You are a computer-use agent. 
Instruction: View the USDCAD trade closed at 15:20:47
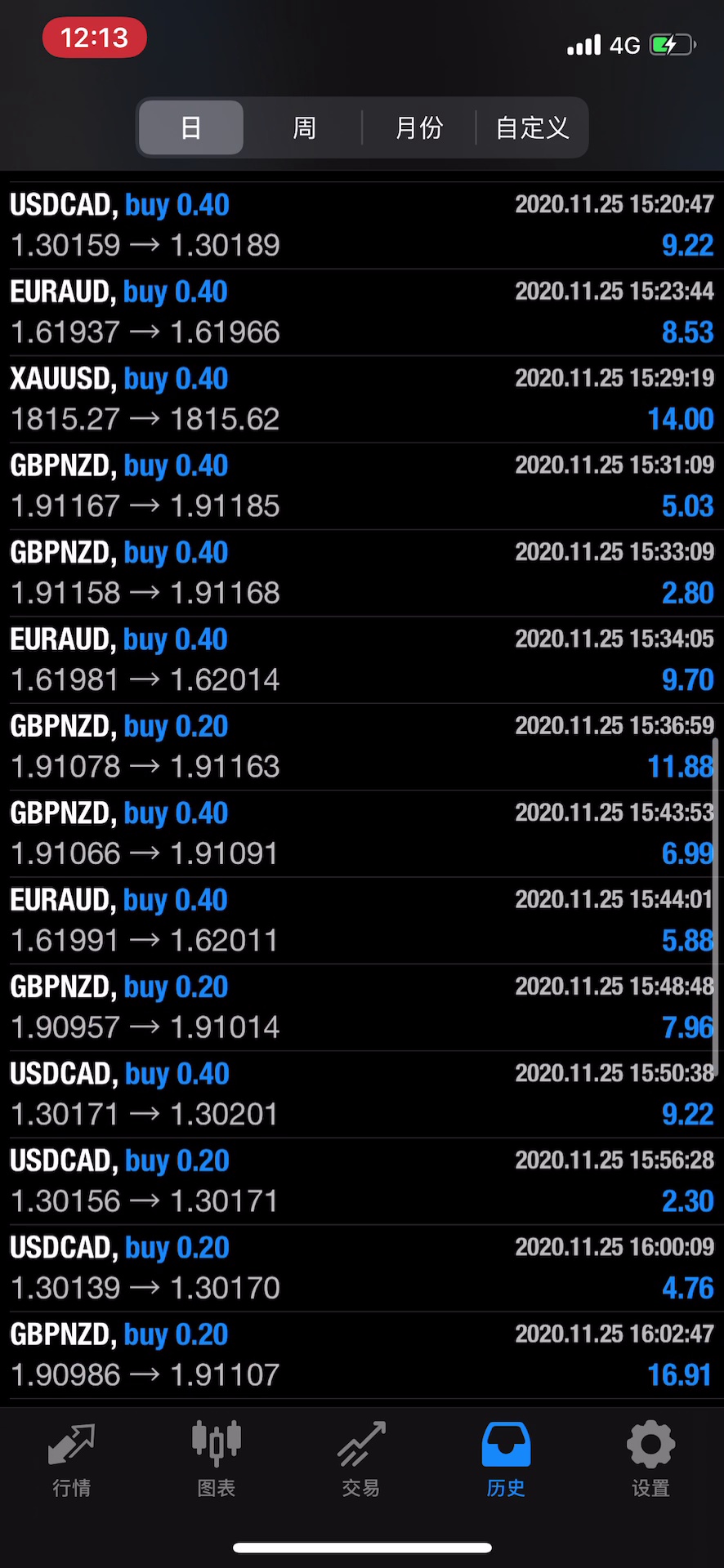361,225
